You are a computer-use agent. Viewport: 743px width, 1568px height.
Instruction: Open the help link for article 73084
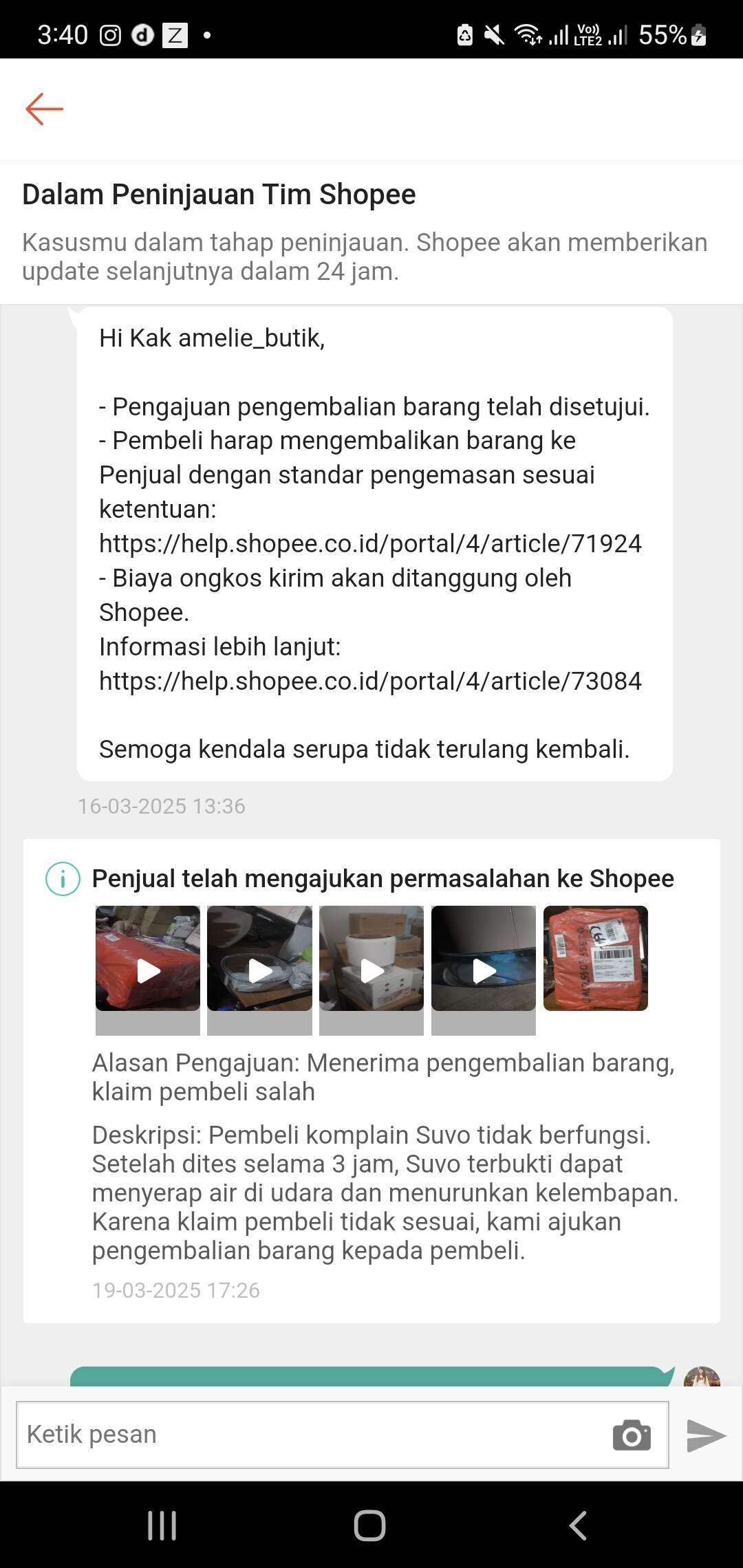coord(370,681)
